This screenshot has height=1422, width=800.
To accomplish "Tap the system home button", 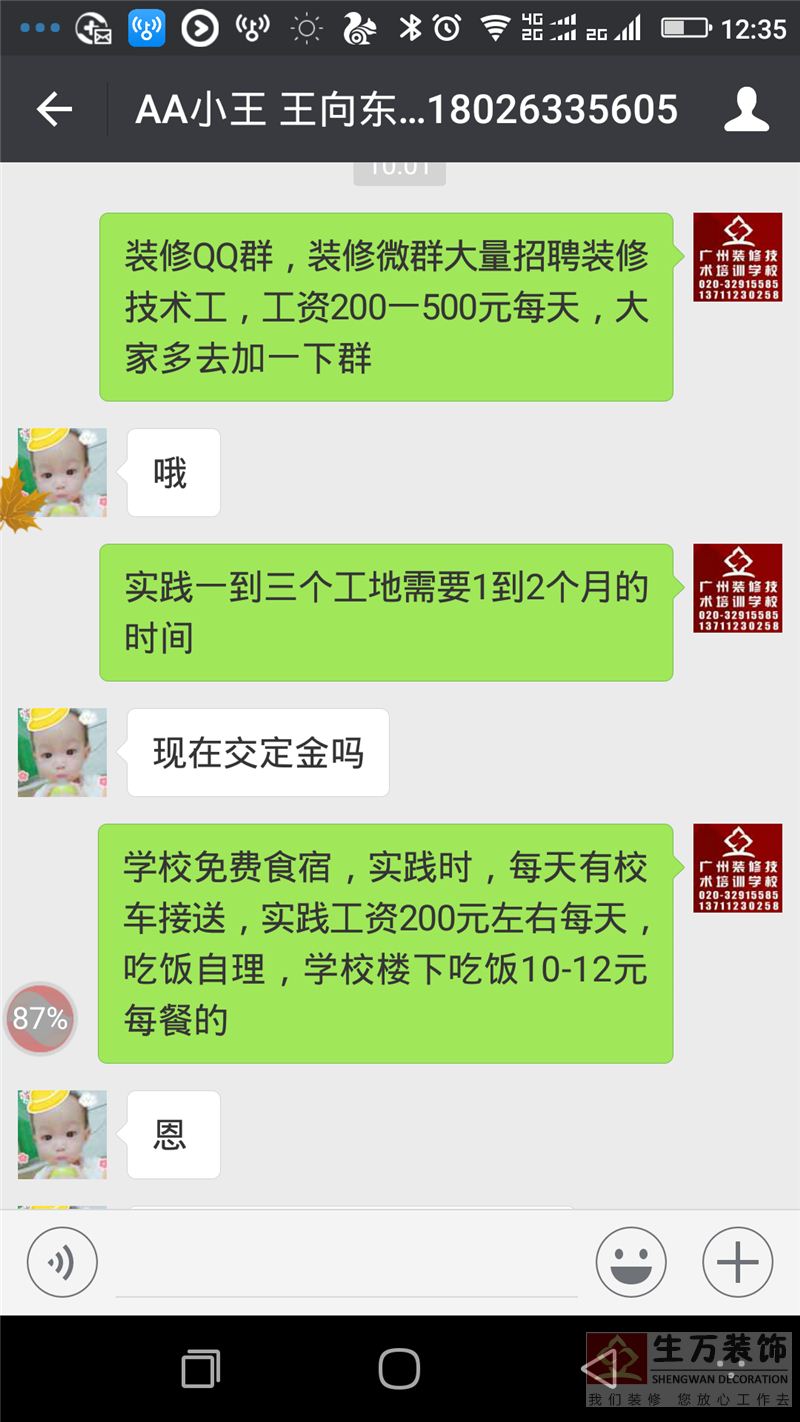I will click(x=399, y=1368).
